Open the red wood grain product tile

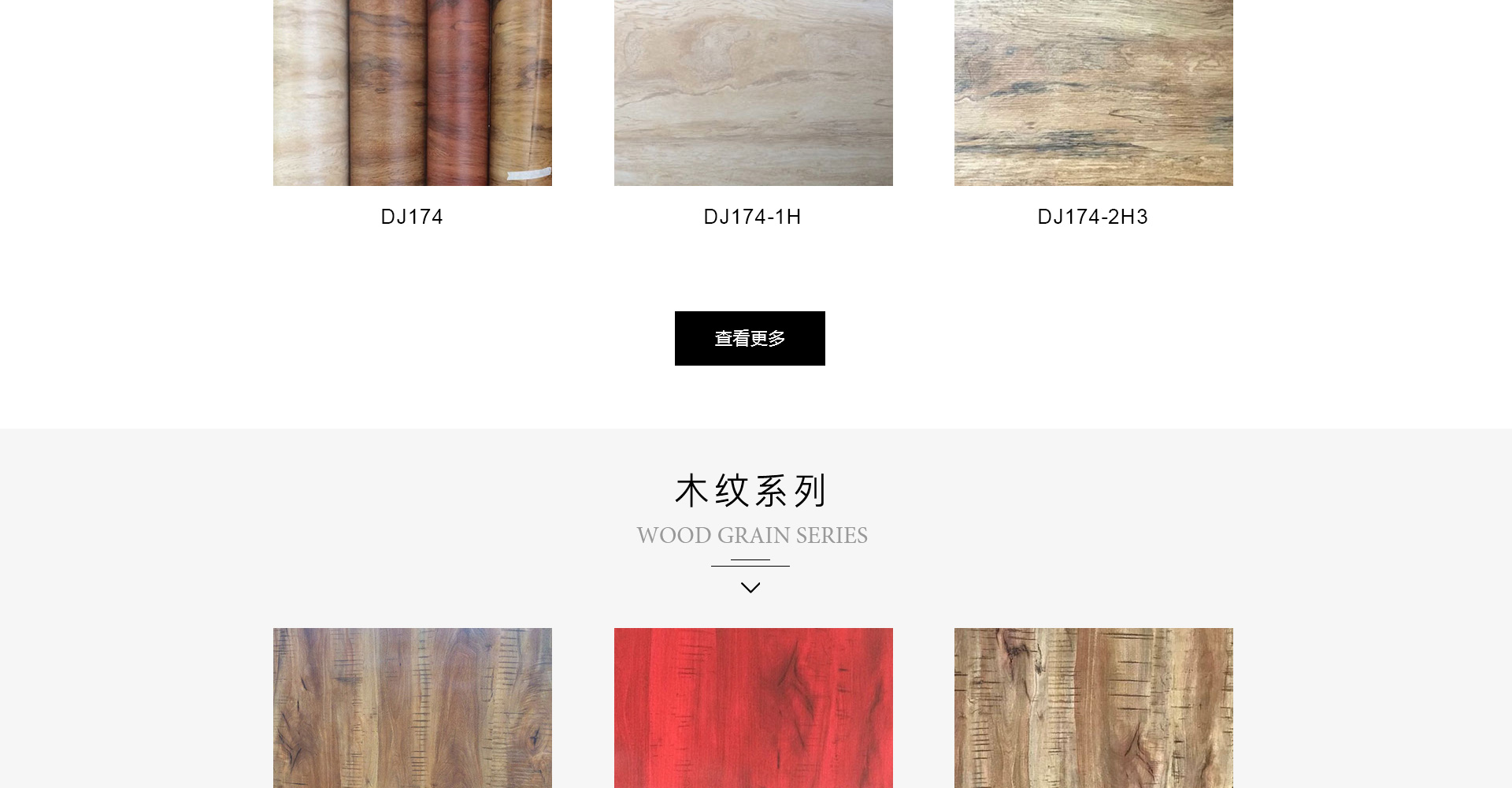[x=753, y=708]
